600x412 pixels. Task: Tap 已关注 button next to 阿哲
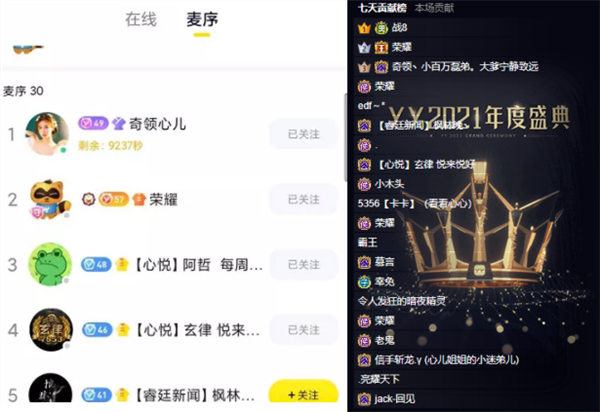303,265
